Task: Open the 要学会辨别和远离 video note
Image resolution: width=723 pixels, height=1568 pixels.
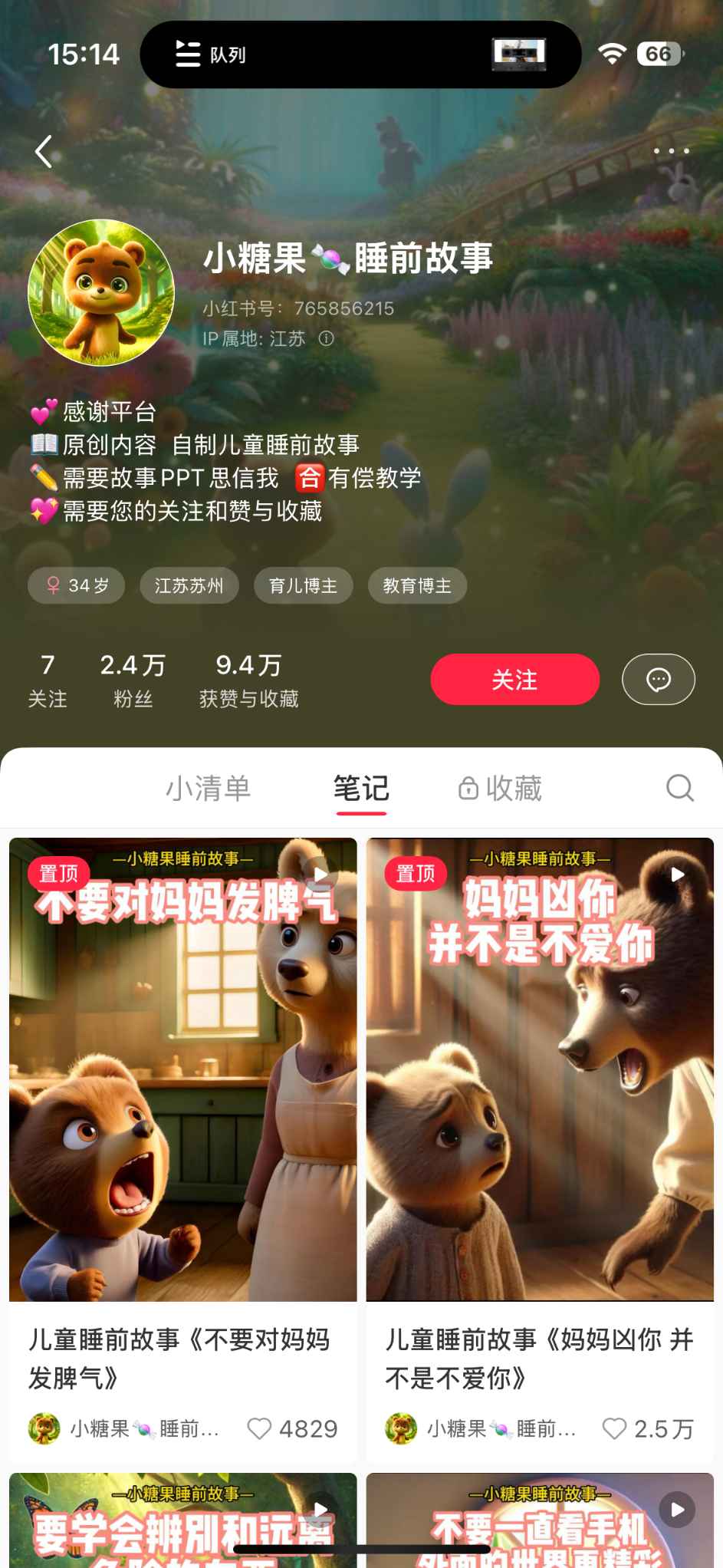Action: click(x=182, y=1523)
